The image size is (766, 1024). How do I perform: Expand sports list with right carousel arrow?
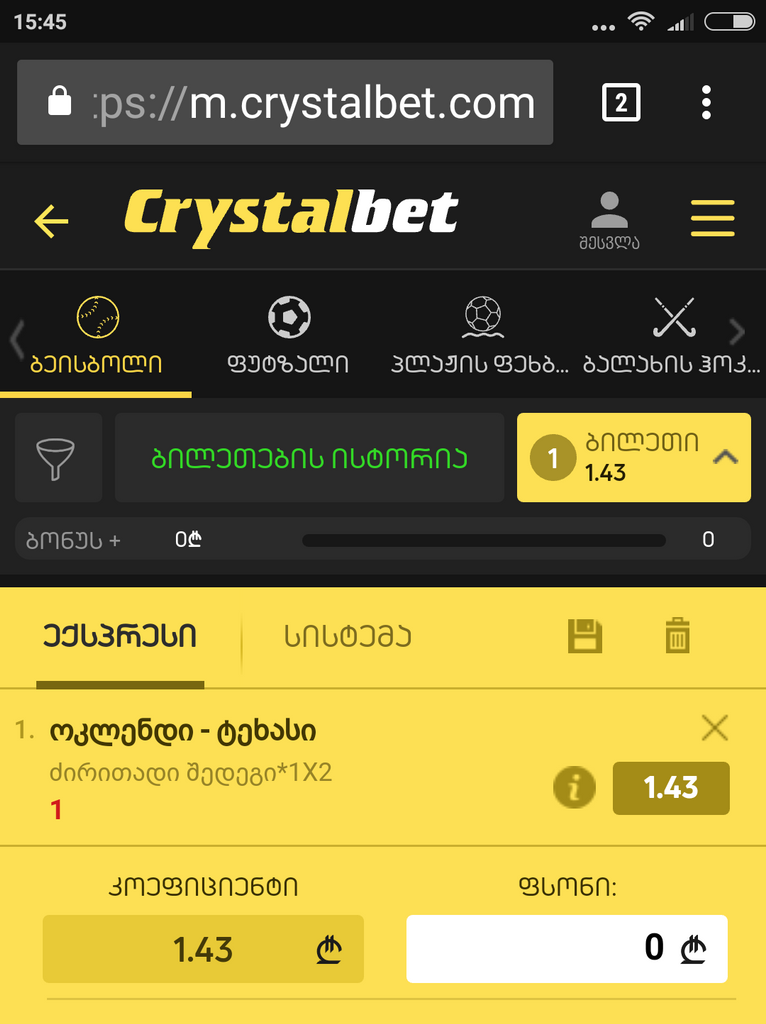click(x=738, y=332)
